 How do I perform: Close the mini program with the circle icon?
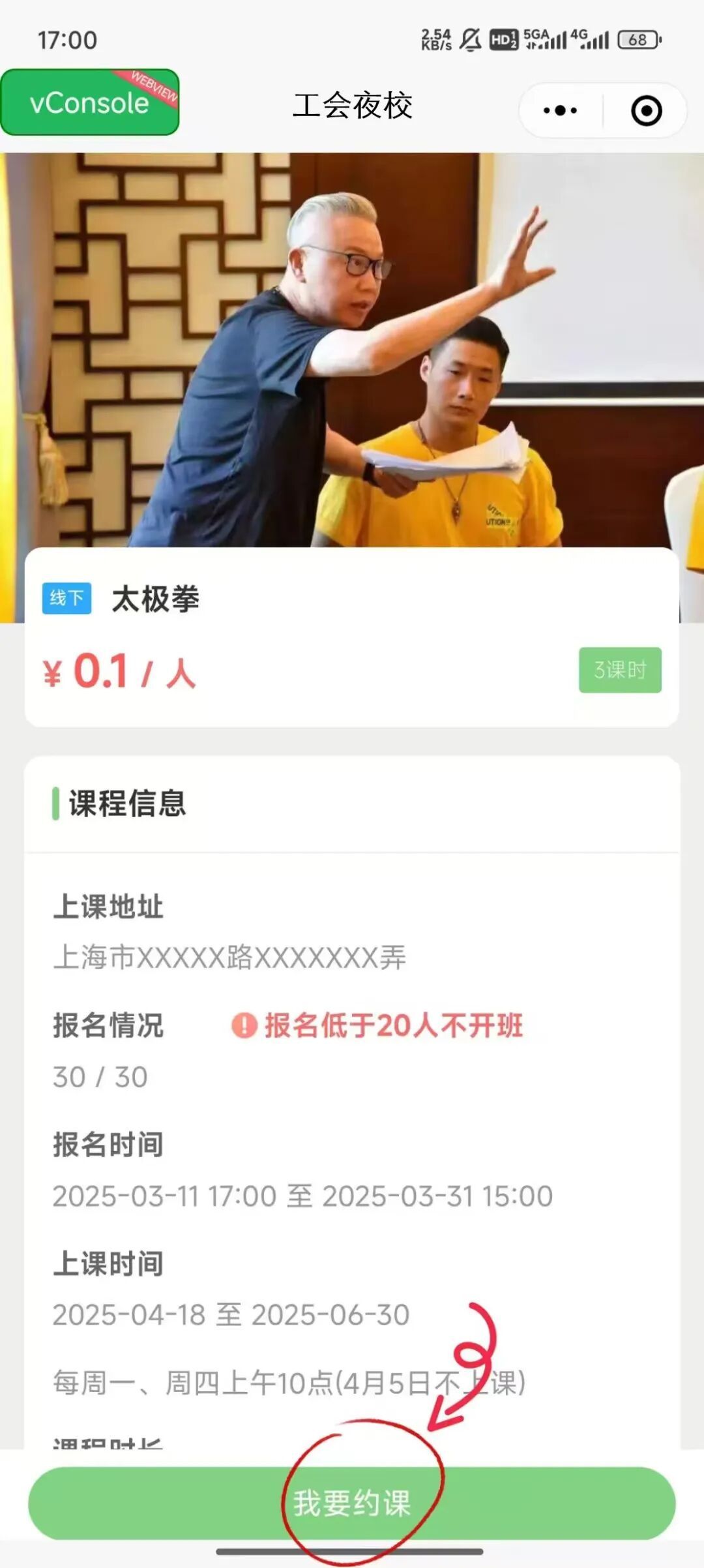tap(646, 110)
